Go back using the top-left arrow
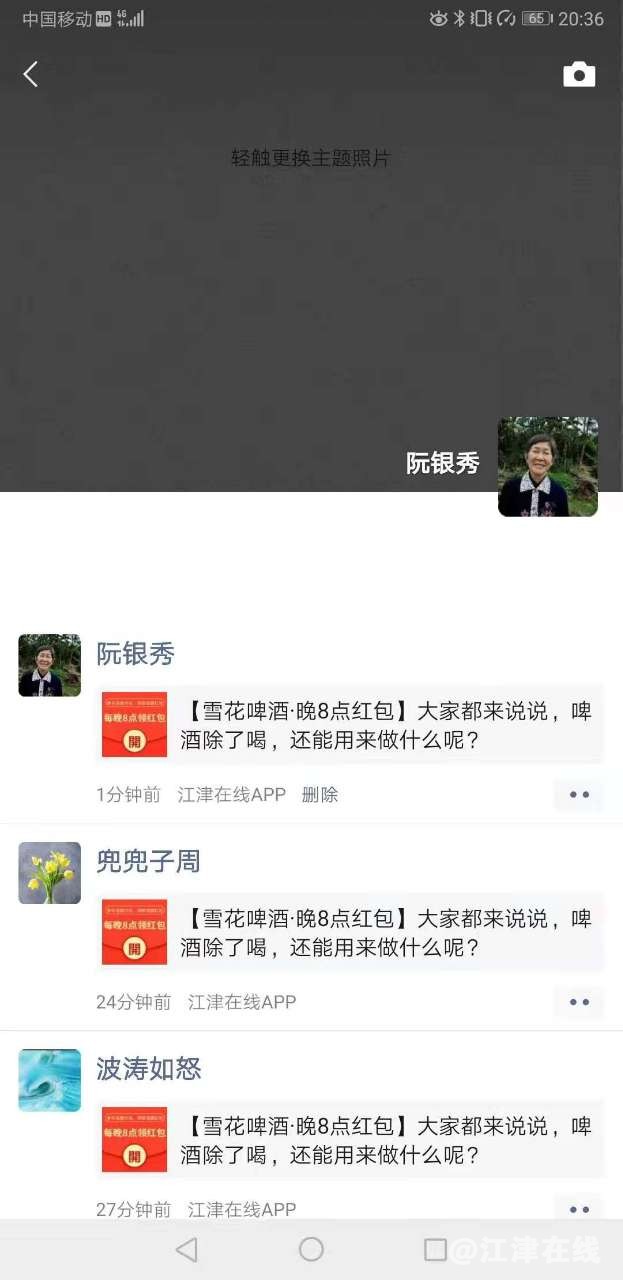Image resolution: width=623 pixels, height=1280 pixels. 31,74
